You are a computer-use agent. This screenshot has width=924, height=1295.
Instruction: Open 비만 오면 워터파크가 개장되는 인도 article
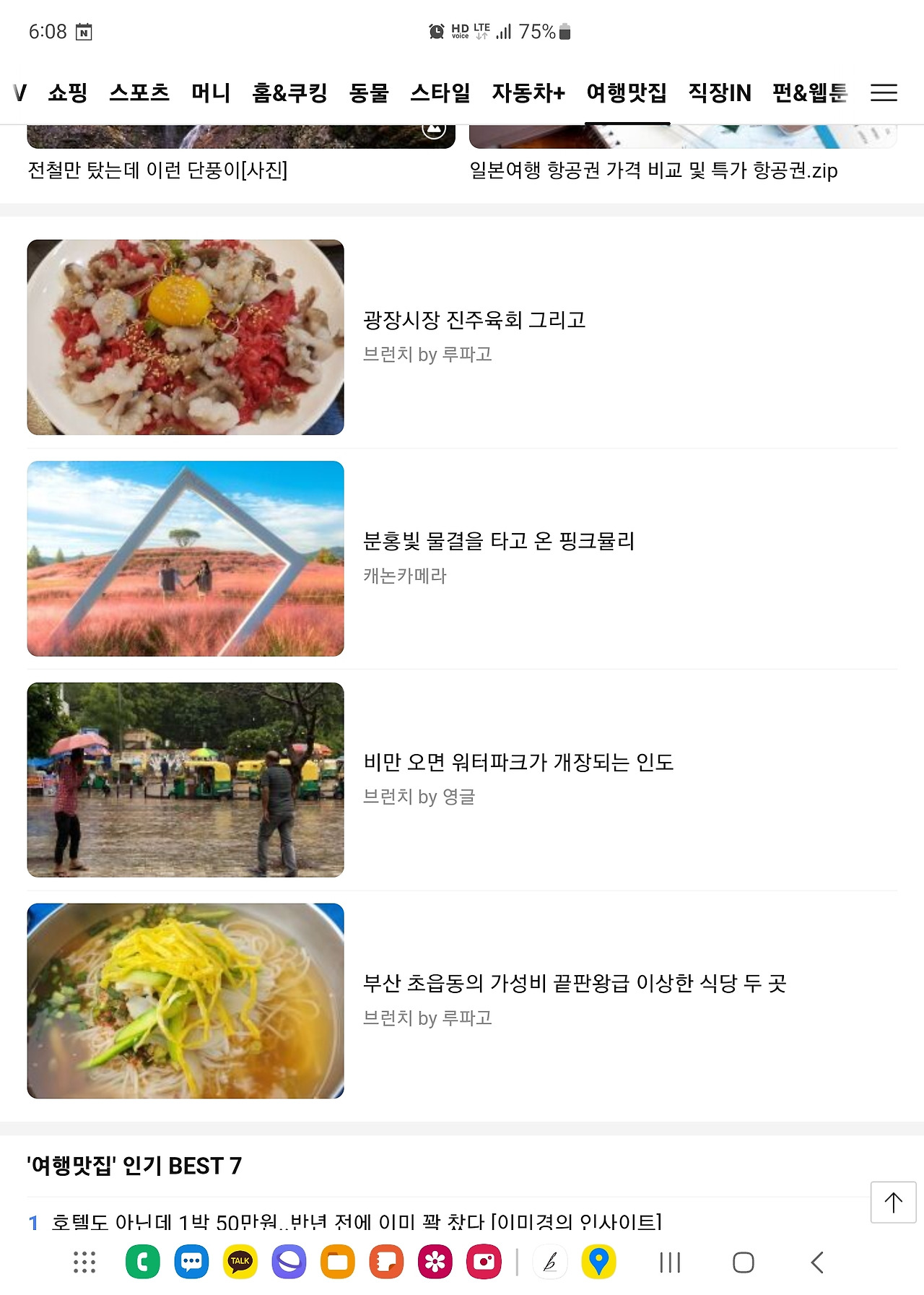[x=518, y=762]
